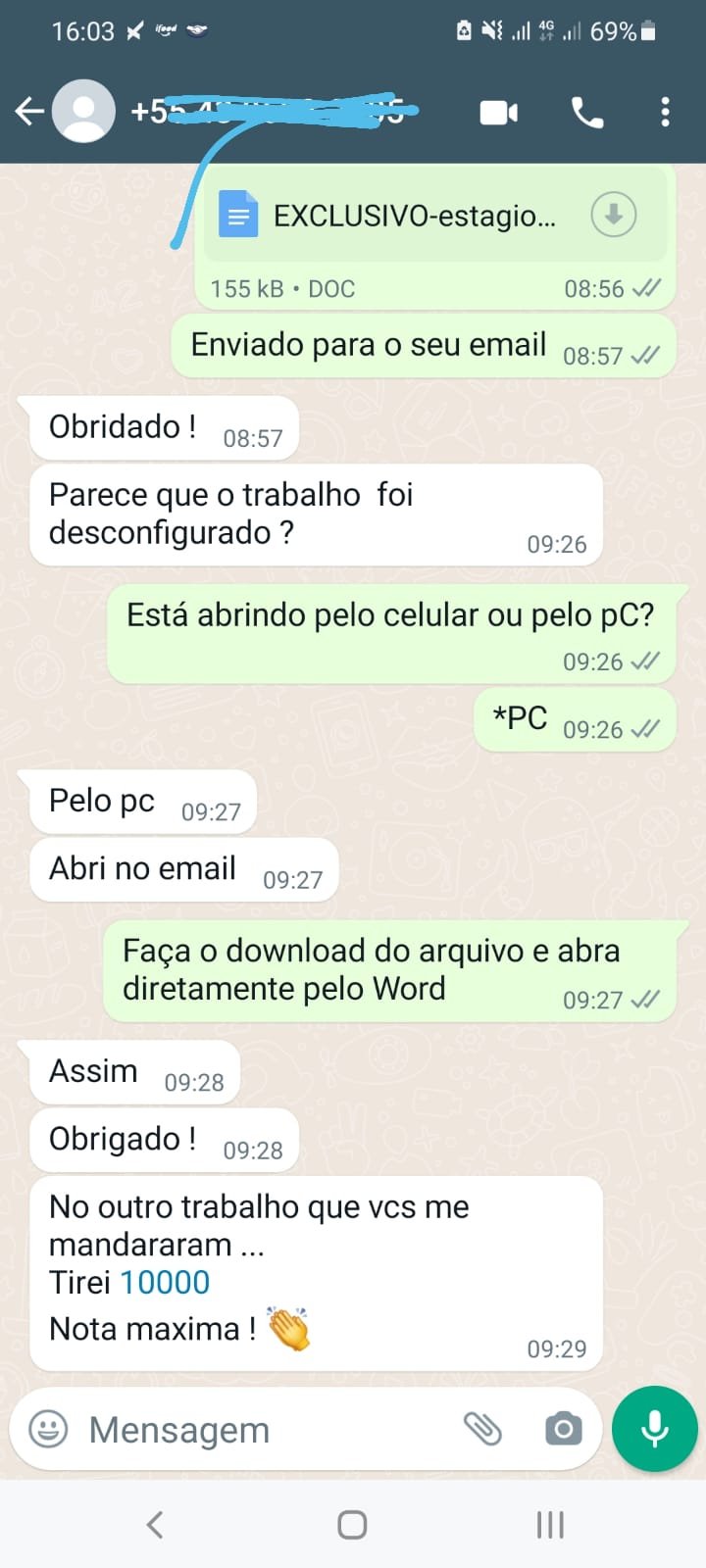
Task: Open the camera from the message bar
Action: (x=563, y=1429)
